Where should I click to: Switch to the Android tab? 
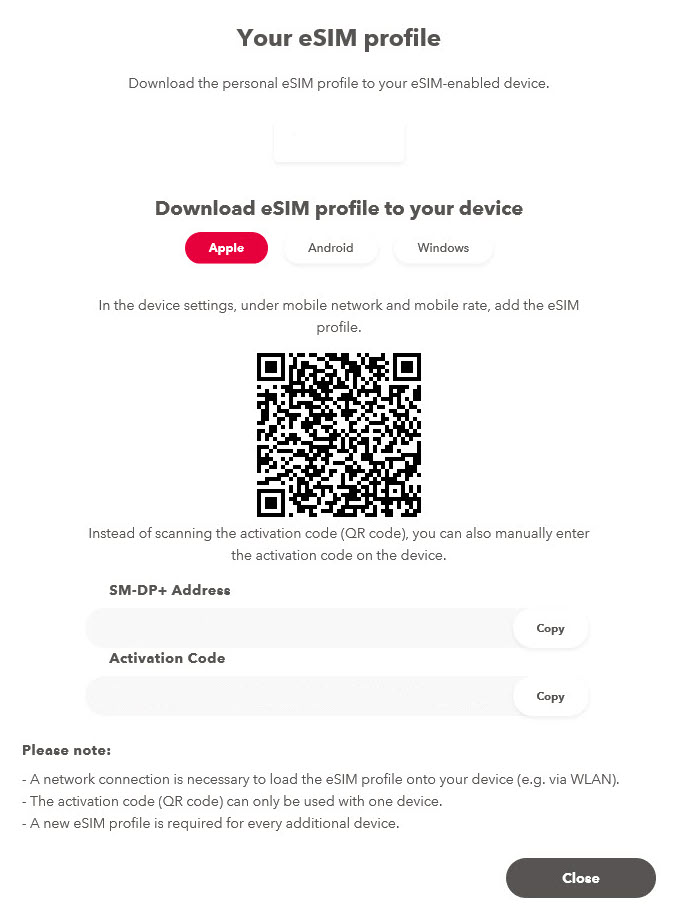coord(331,248)
